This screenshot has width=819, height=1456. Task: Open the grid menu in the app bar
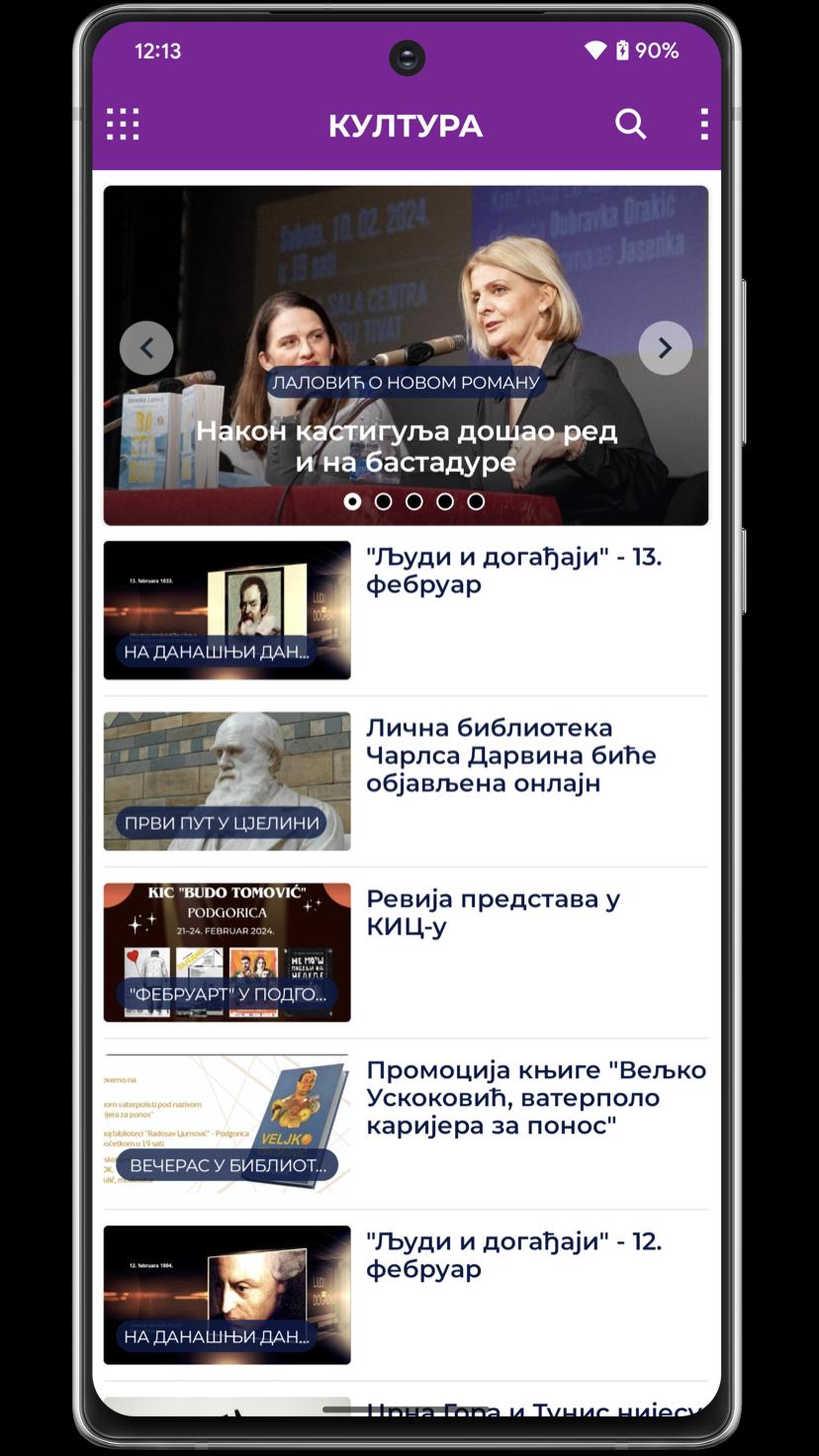pyautogui.click(x=123, y=125)
